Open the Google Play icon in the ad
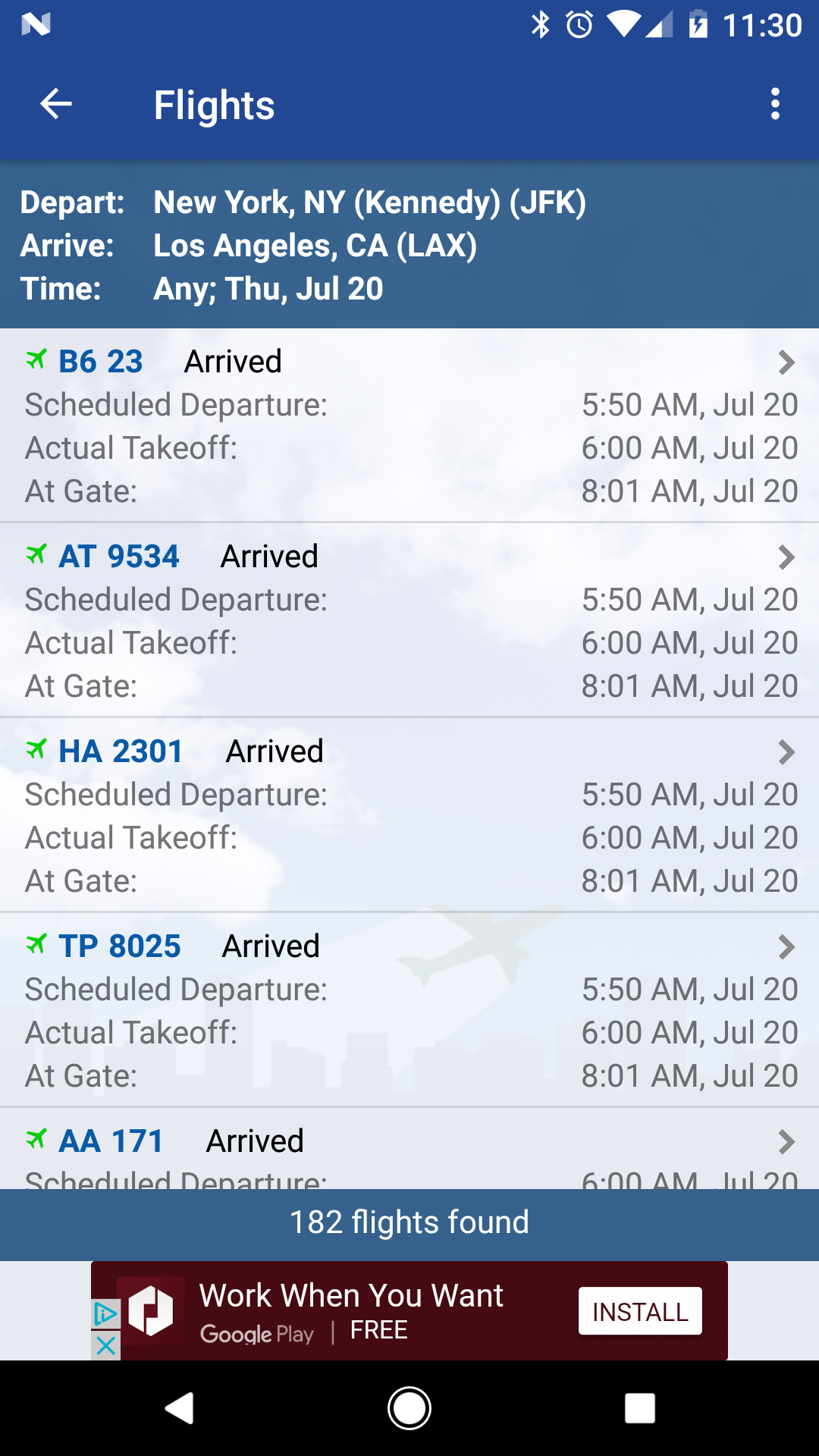This screenshot has width=819, height=1456. pos(152,1310)
